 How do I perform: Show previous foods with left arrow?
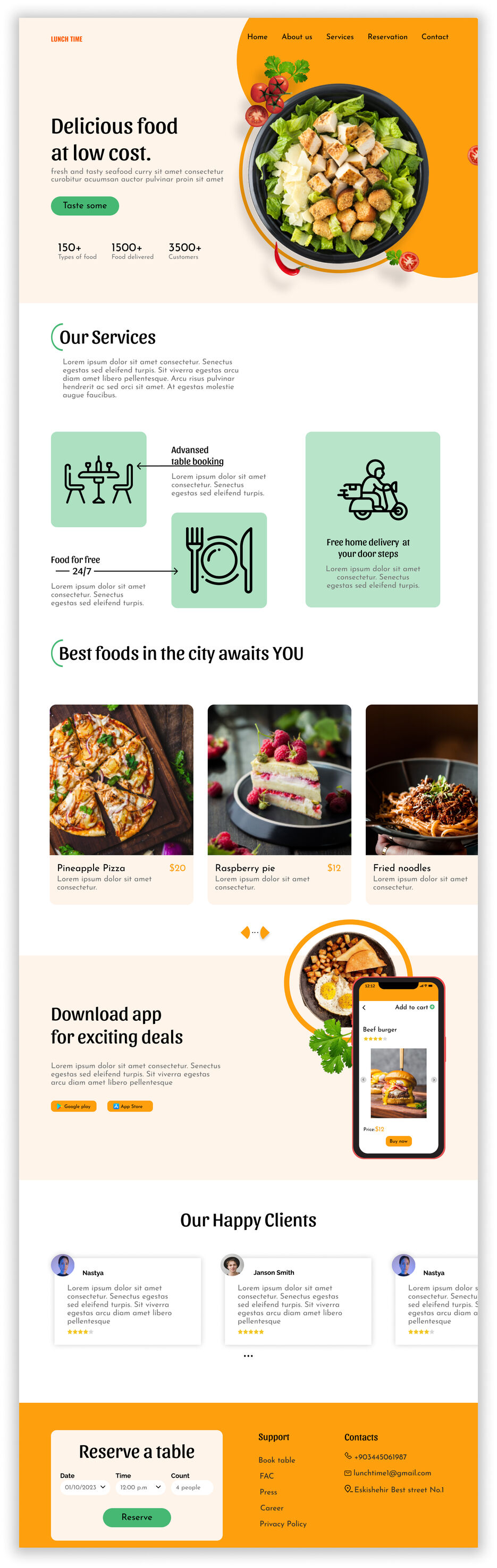(x=246, y=932)
